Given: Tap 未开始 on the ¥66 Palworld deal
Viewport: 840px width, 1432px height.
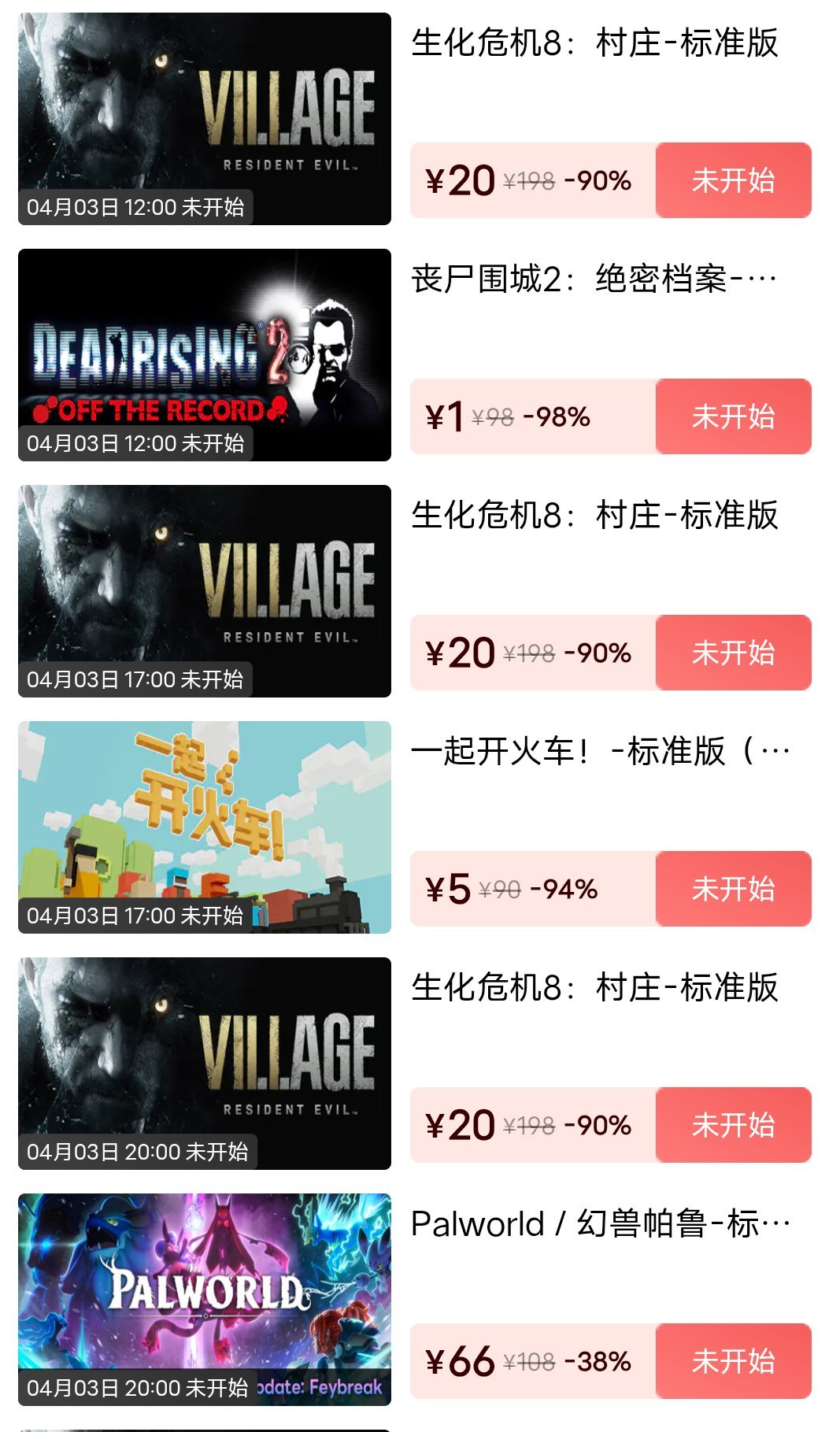Looking at the screenshot, I should (x=733, y=1361).
